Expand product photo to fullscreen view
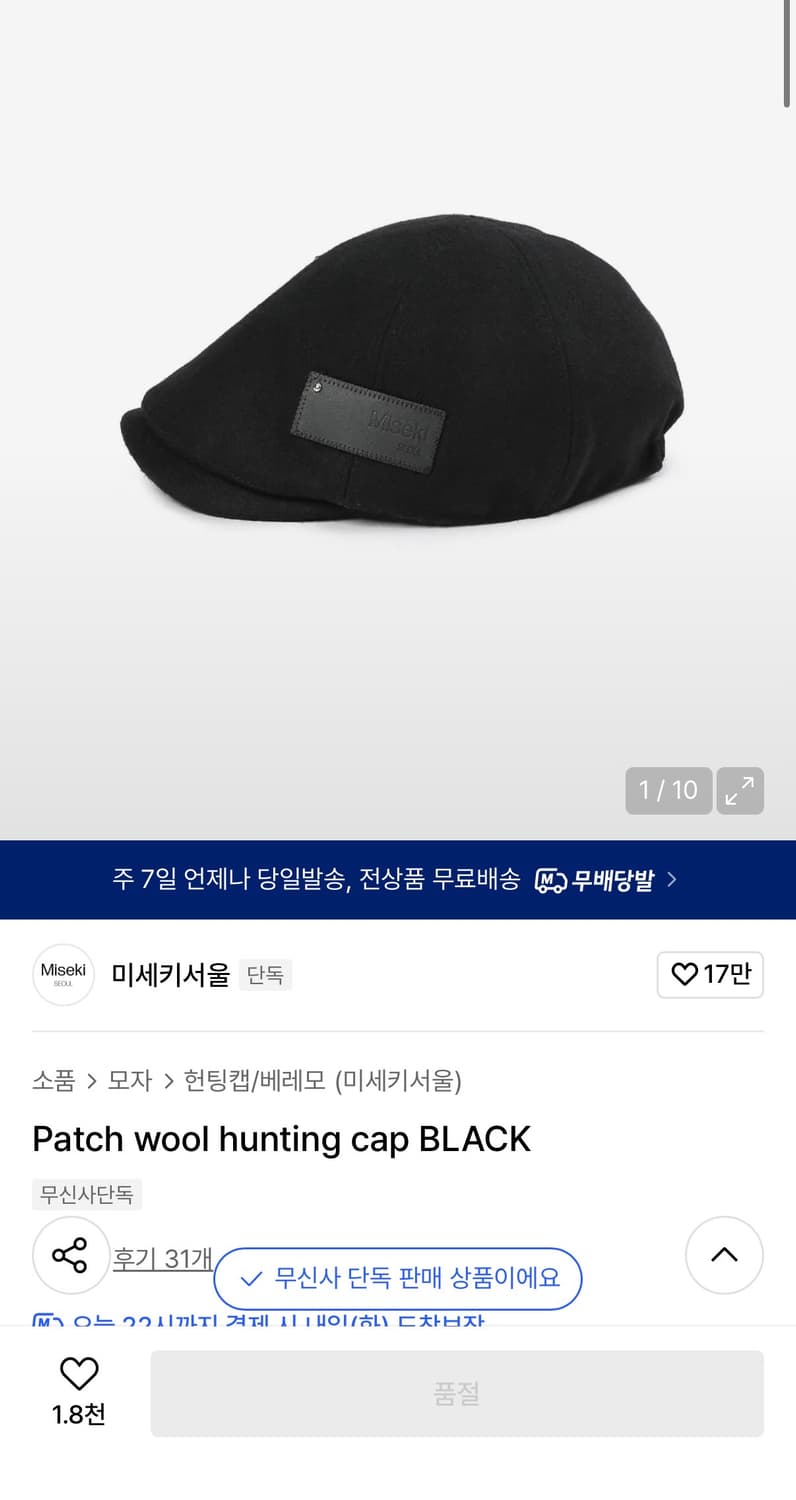 740,790
